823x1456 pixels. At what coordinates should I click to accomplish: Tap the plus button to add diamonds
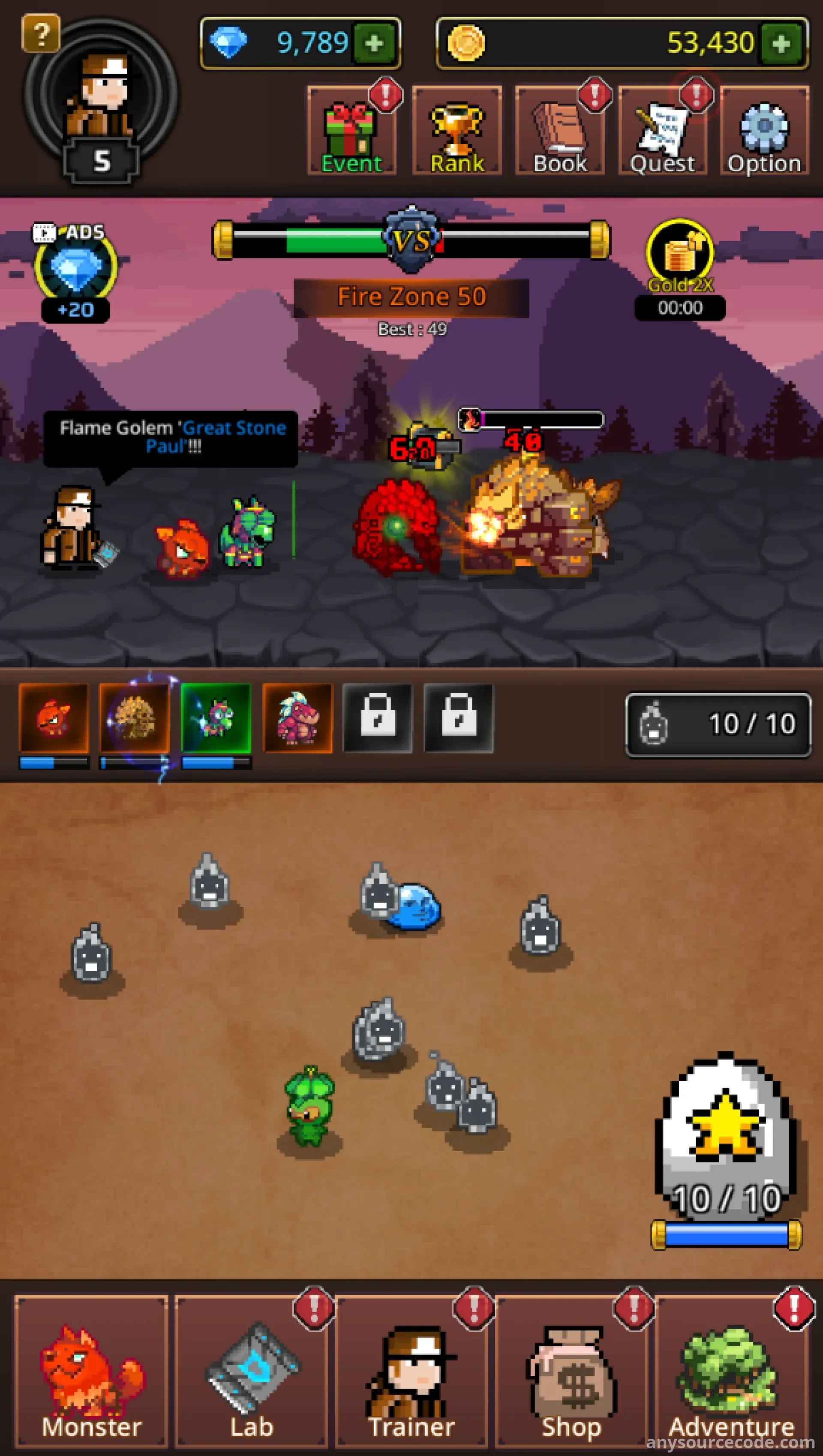[x=374, y=44]
